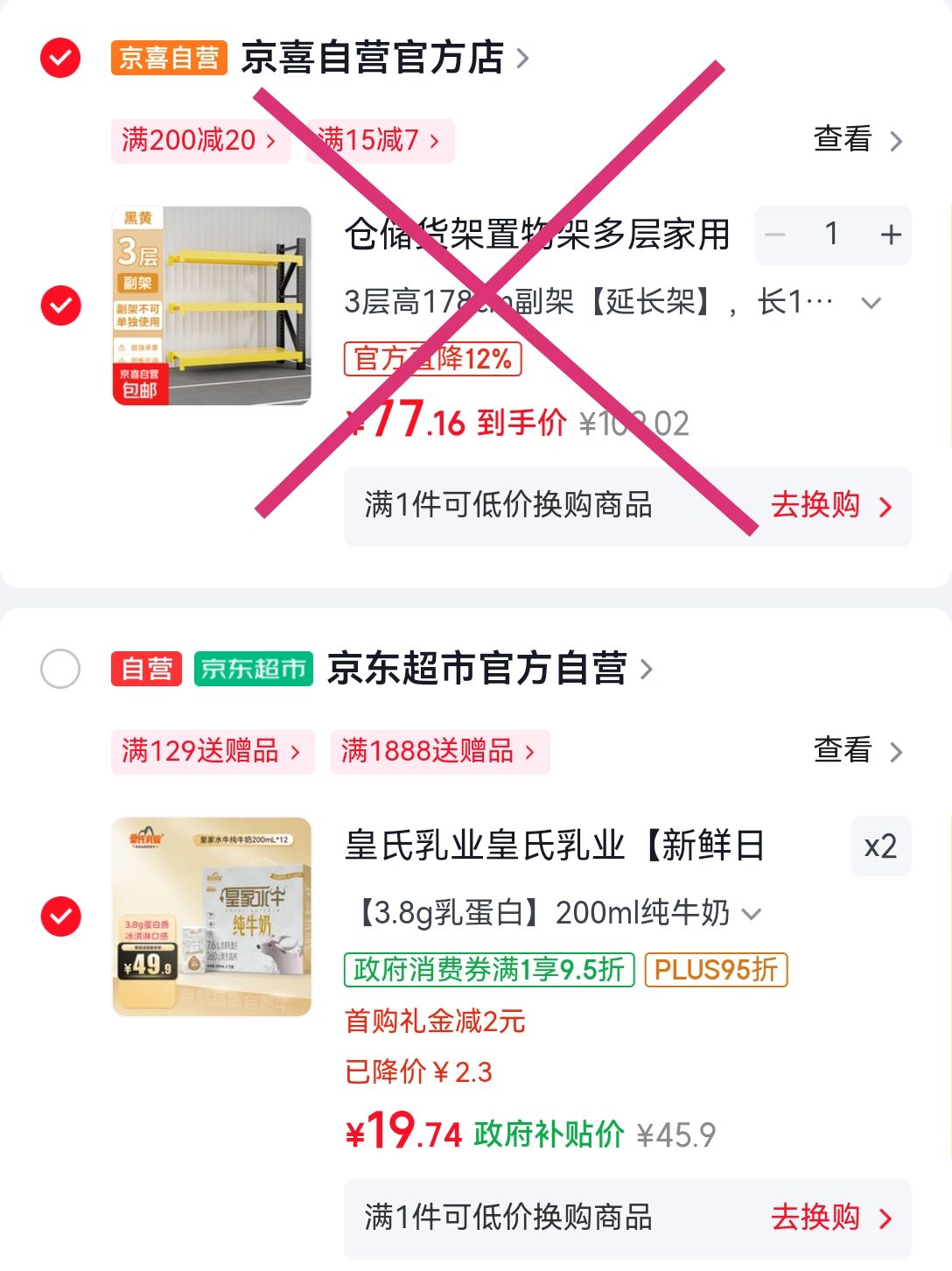
Task: Open the 满1888送赠品 promotion chip
Action: click(440, 751)
